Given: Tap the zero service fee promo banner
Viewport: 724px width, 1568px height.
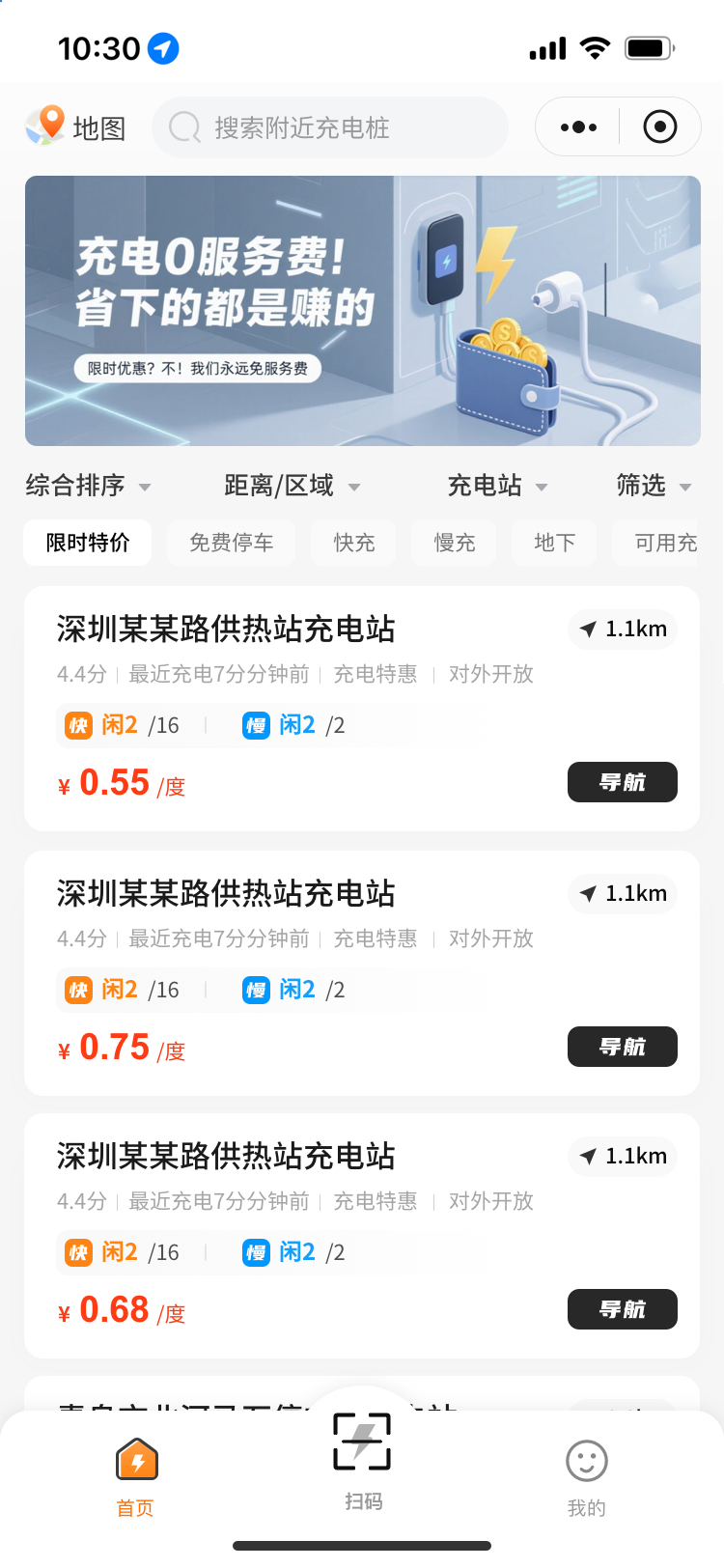Looking at the screenshot, I should pyautogui.click(x=362, y=310).
